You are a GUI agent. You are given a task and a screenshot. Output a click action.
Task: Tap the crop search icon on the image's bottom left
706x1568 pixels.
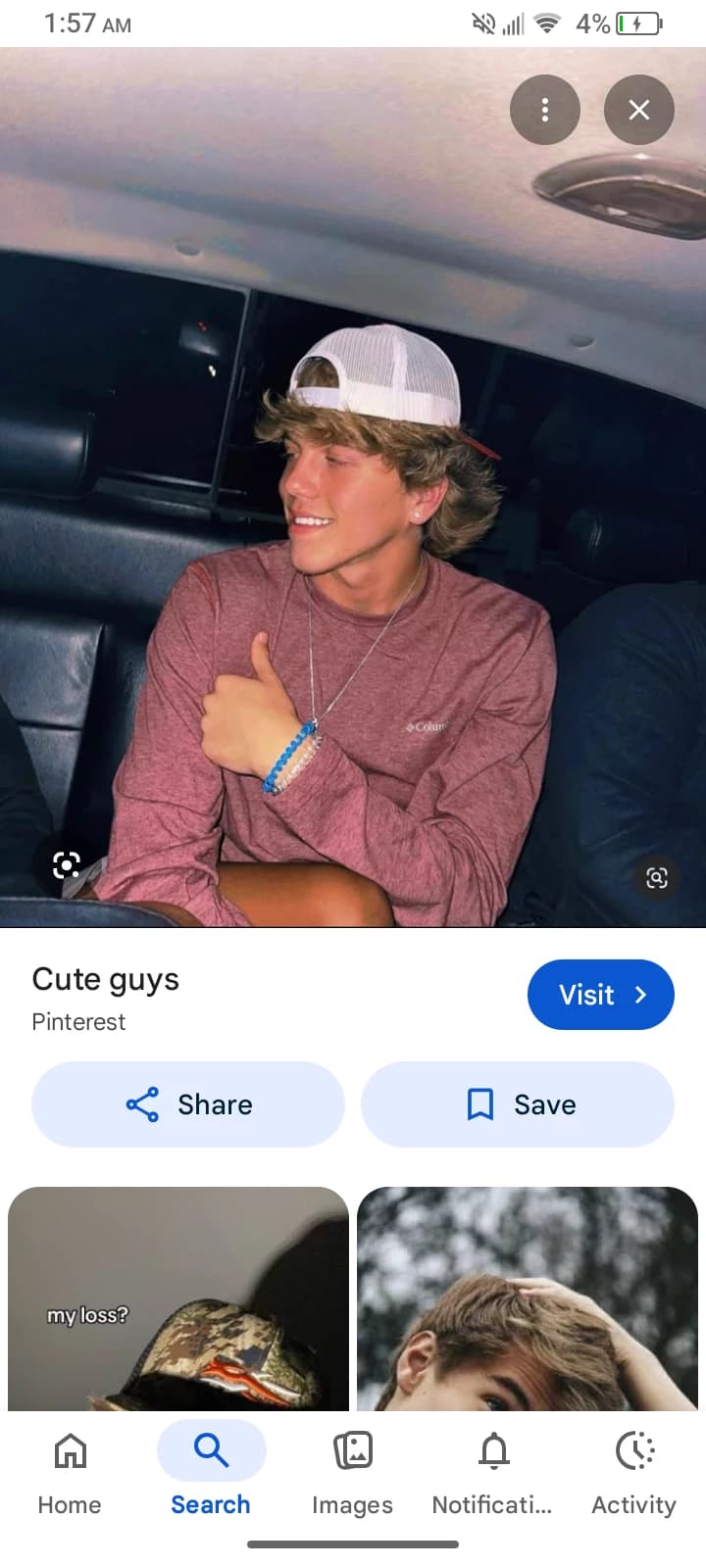coord(66,864)
